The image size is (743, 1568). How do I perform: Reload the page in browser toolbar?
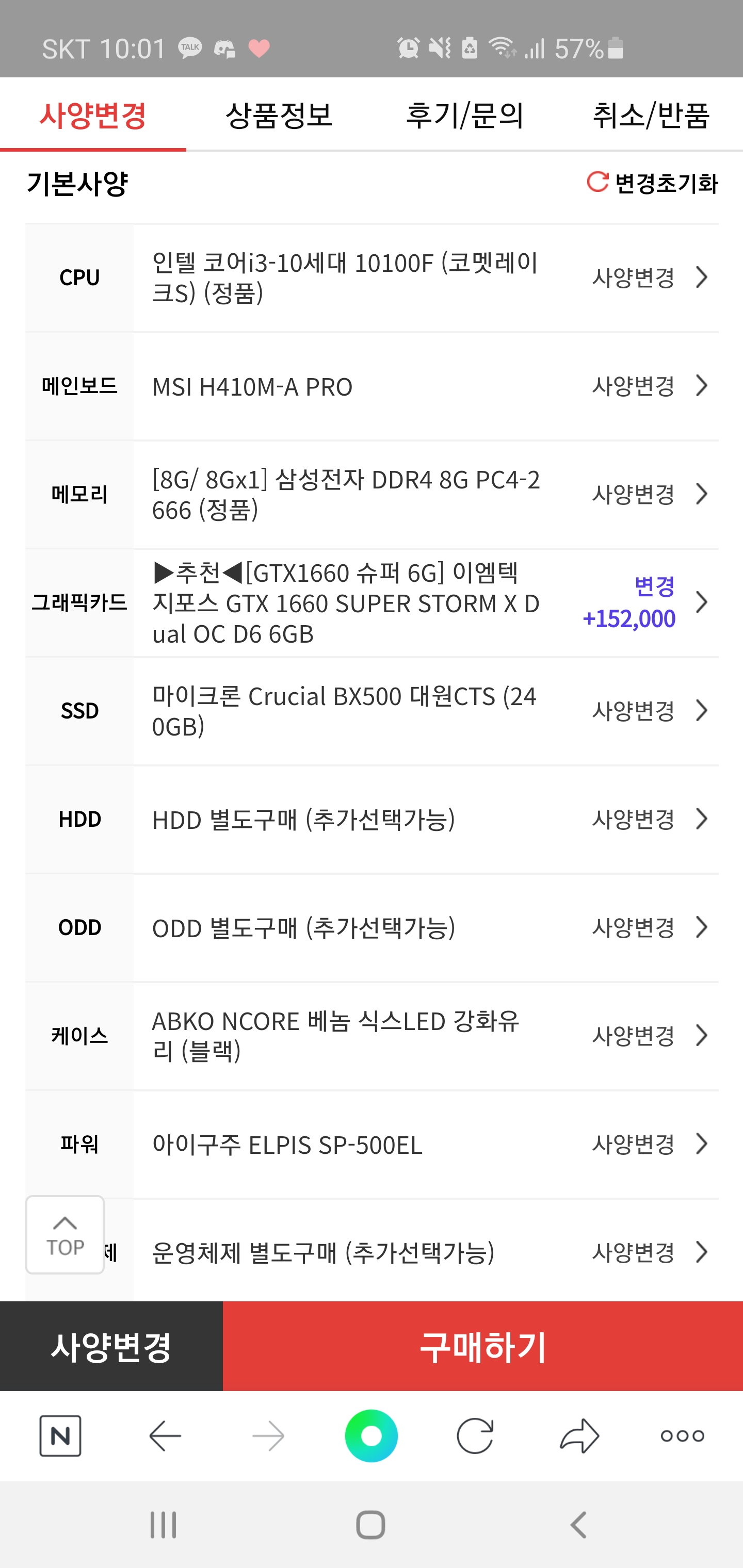coord(475,1436)
